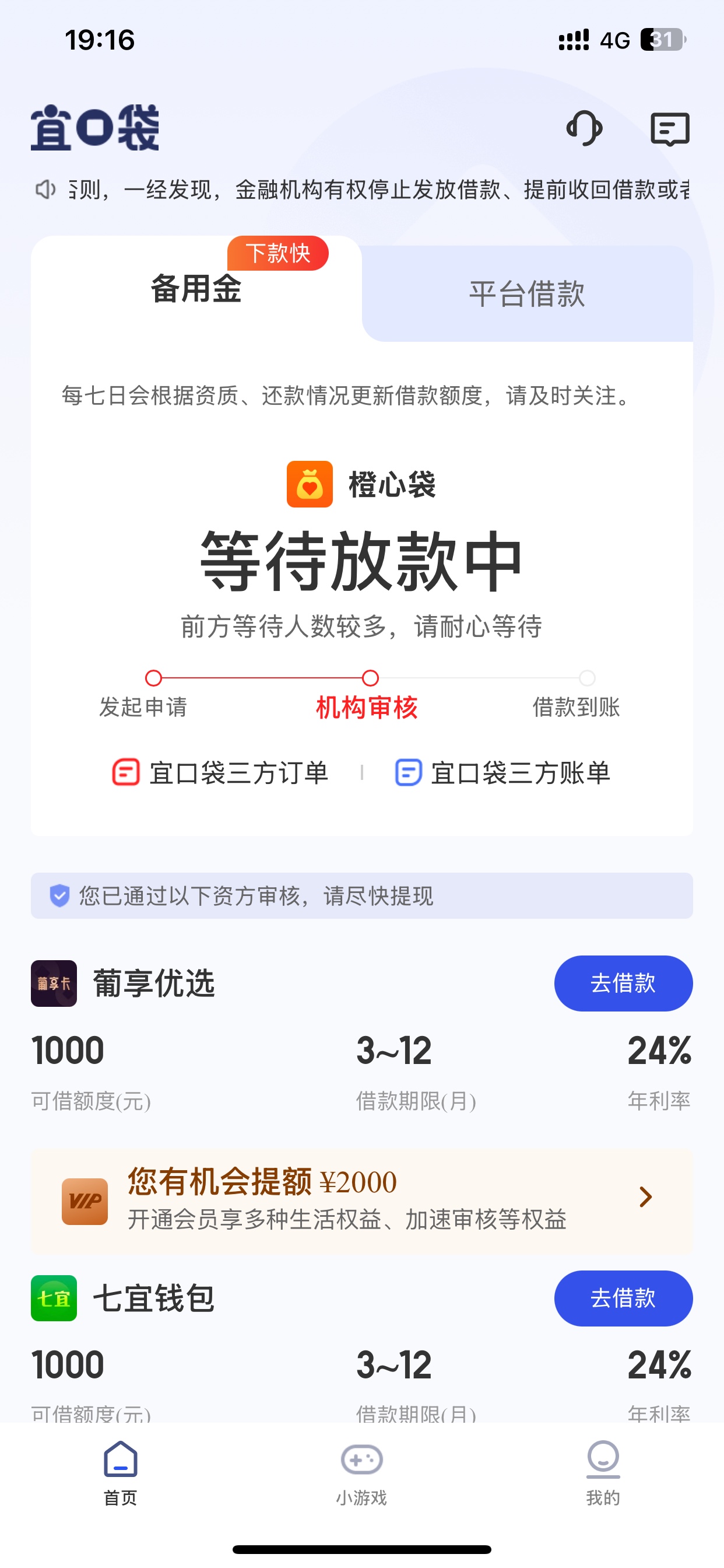Image resolution: width=724 pixels, height=1568 pixels.
Task: Go to 小游戏 tab
Action: 361,1472
